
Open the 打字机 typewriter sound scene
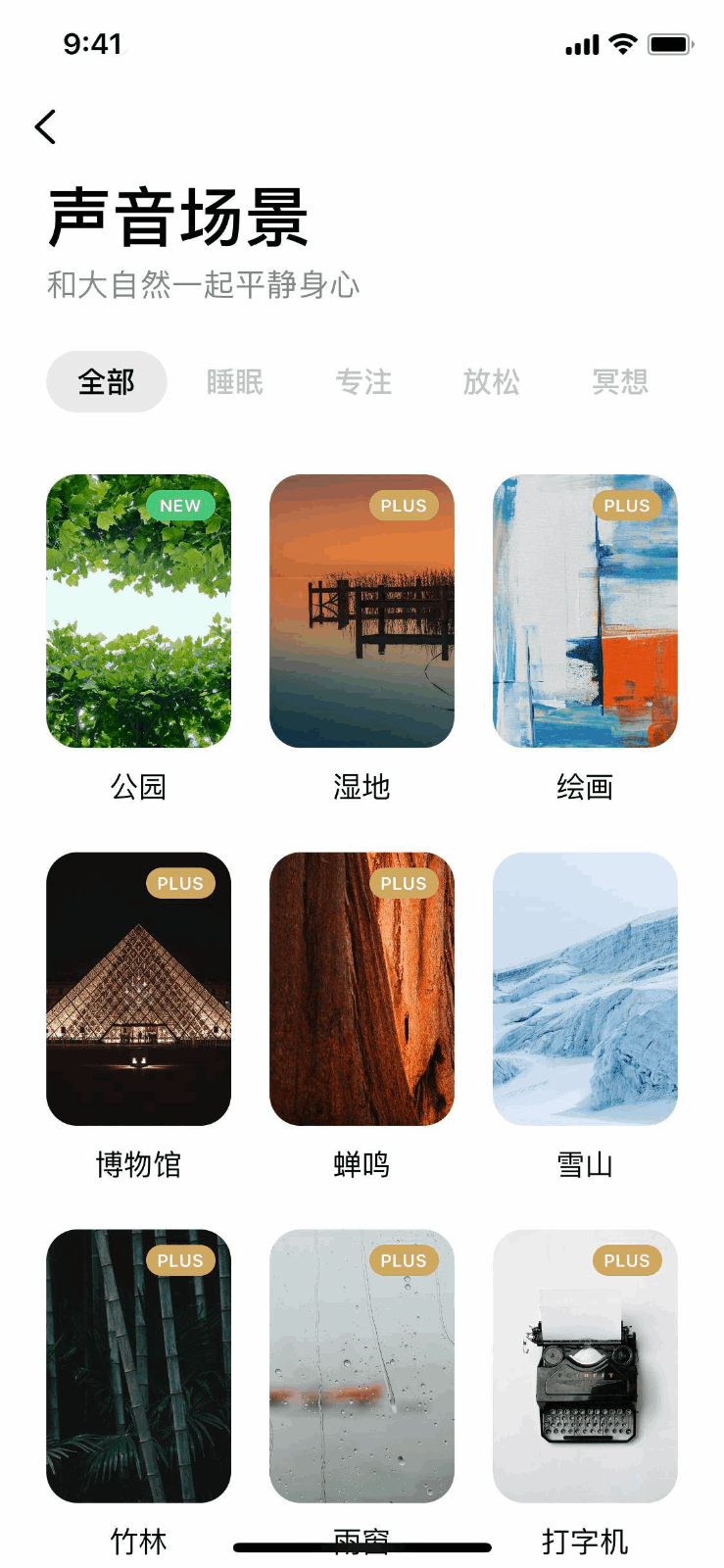click(x=584, y=1365)
